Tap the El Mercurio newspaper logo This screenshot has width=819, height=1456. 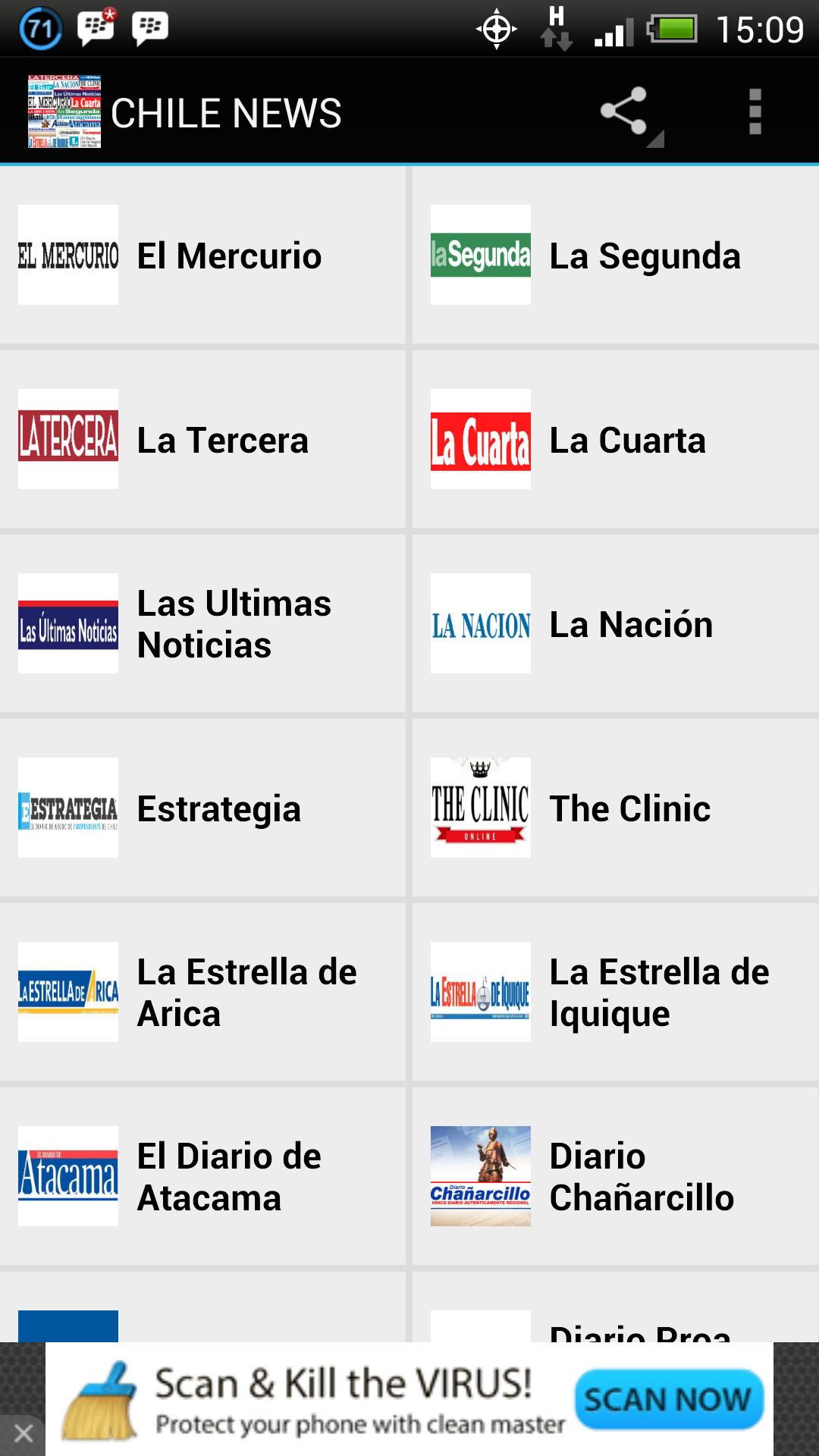pos(67,255)
